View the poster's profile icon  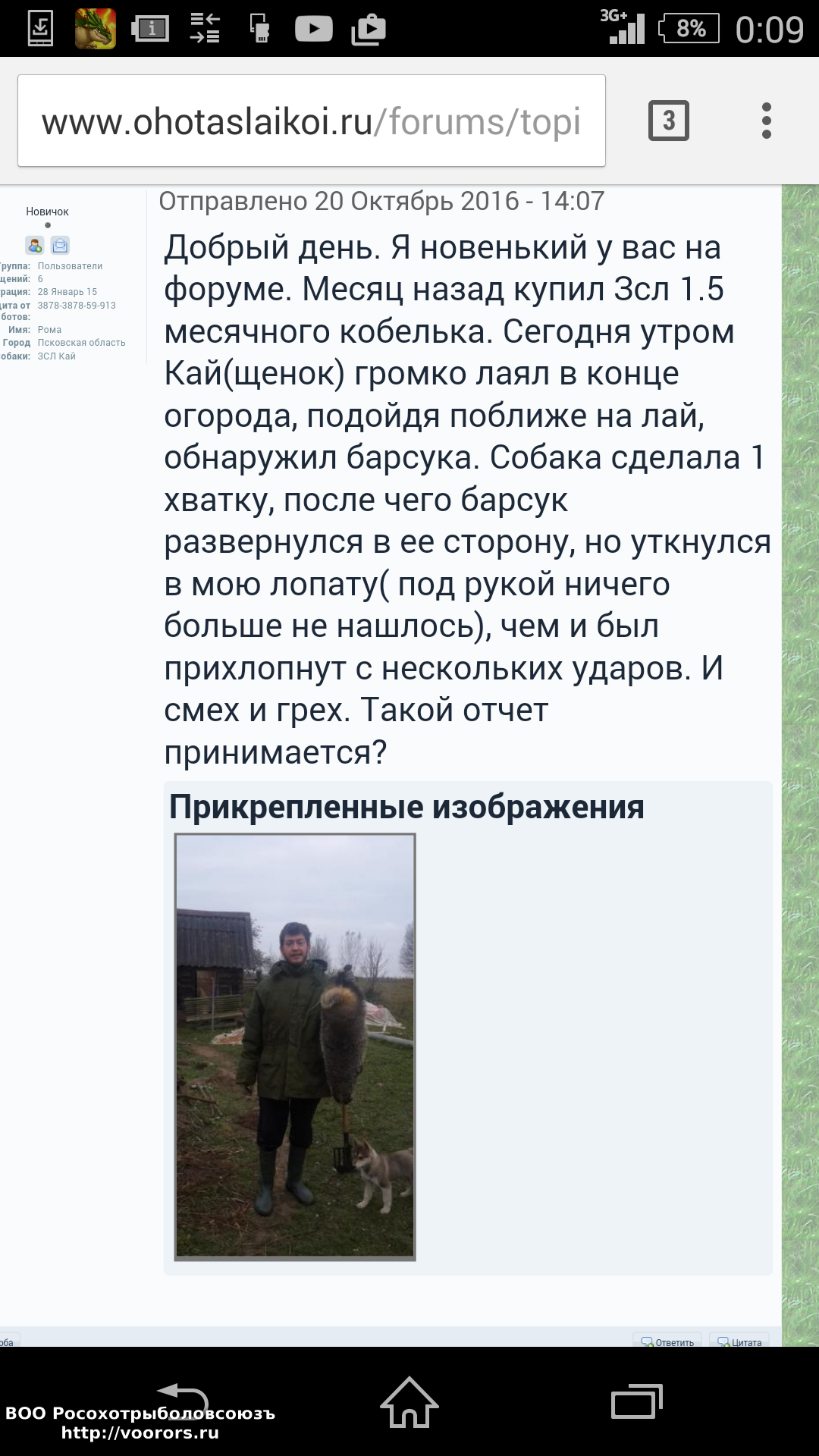point(35,245)
